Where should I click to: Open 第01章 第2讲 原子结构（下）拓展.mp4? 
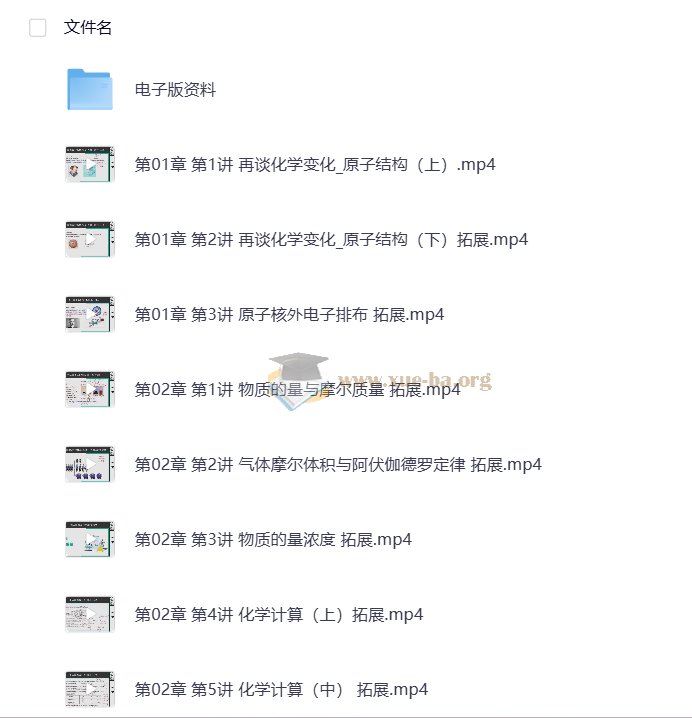tap(331, 240)
